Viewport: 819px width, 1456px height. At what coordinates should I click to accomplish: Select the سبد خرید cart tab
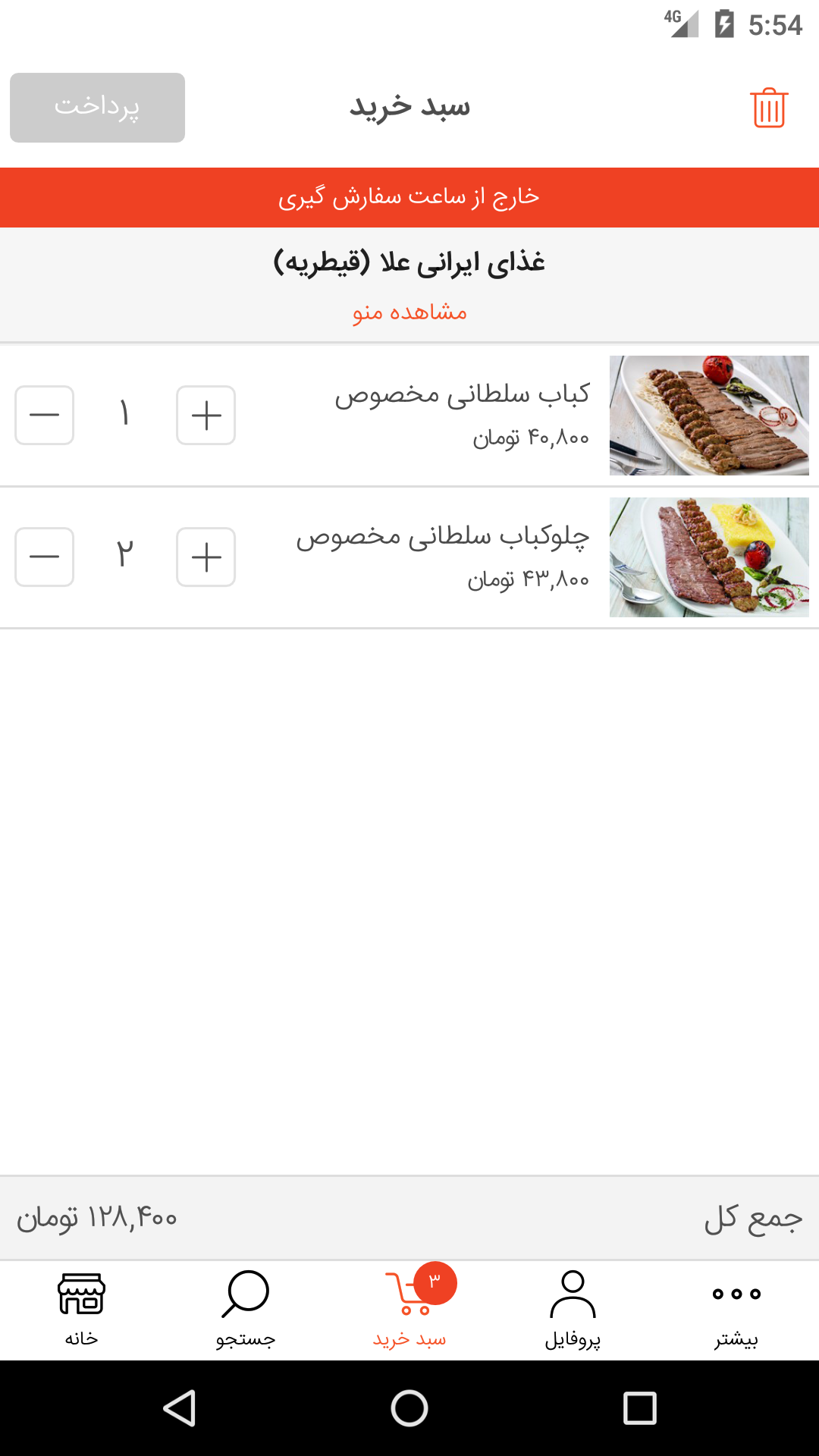[409, 1310]
